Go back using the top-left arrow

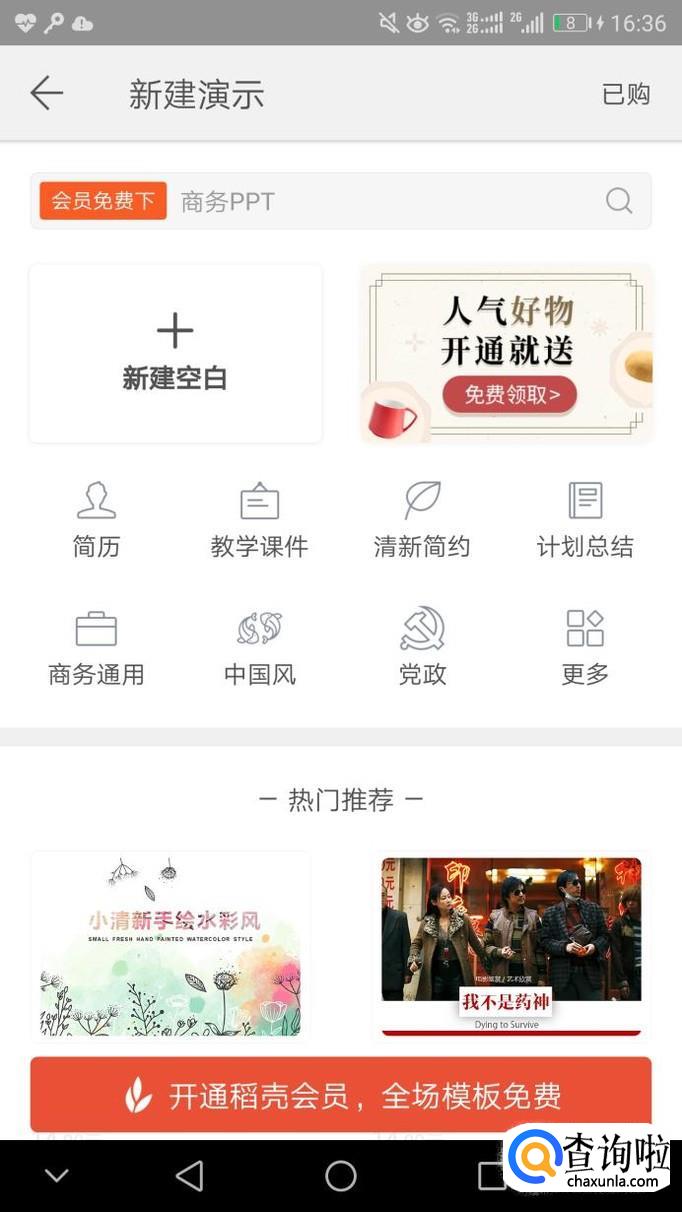point(46,94)
